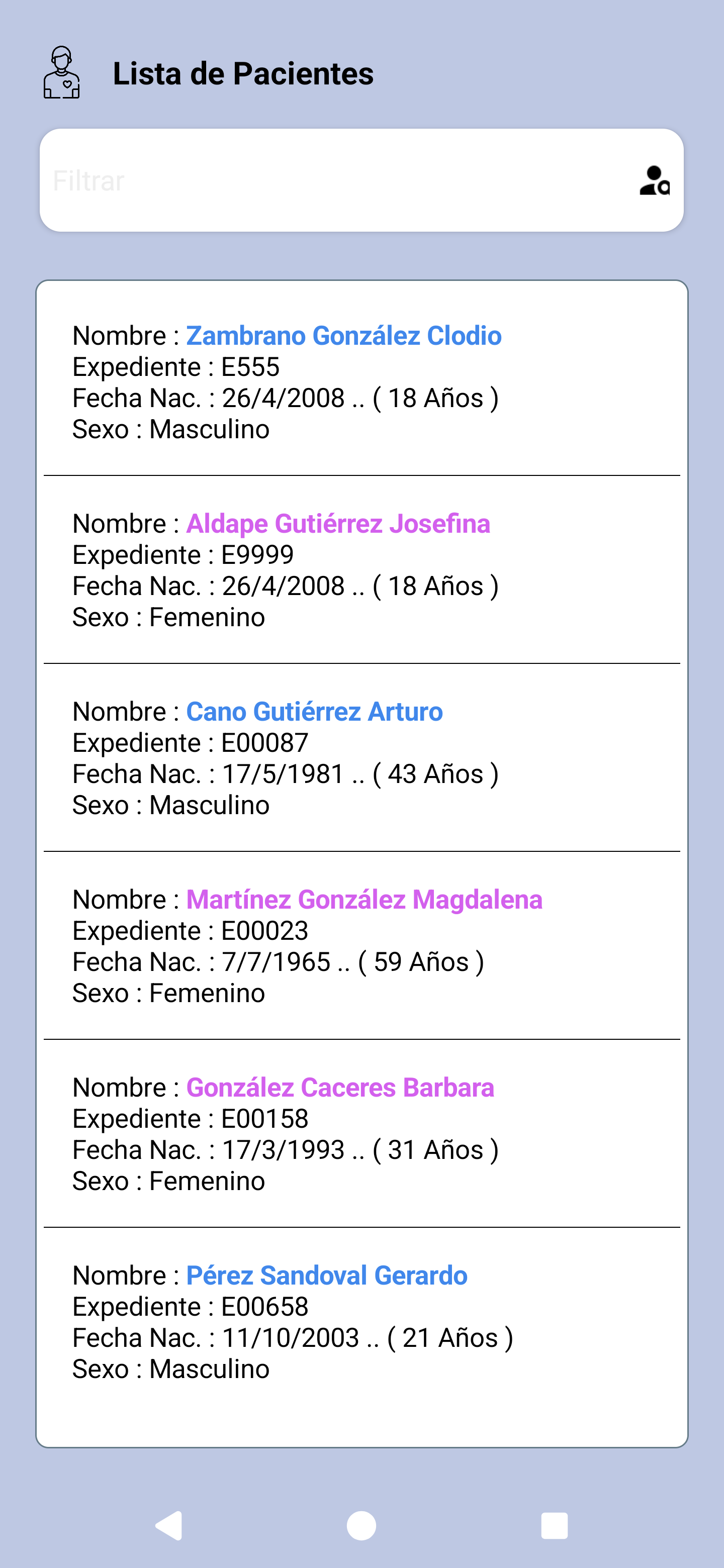The width and height of the screenshot is (724, 1568).
Task: Open González Caceres Barbara's entry
Action: pyautogui.click(x=361, y=1134)
